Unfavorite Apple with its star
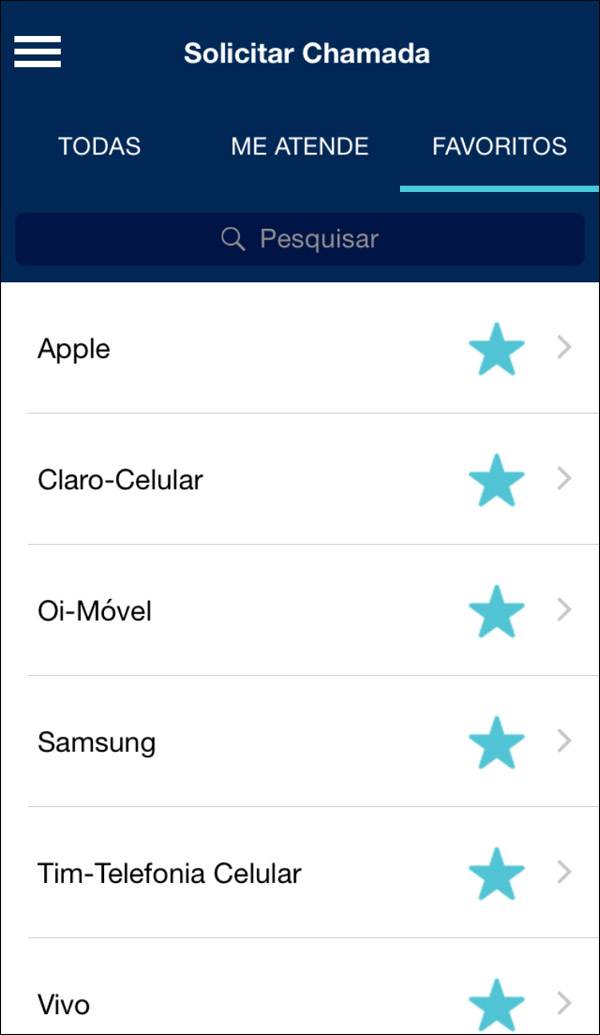 pyautogui.click(x=496, y=349)
